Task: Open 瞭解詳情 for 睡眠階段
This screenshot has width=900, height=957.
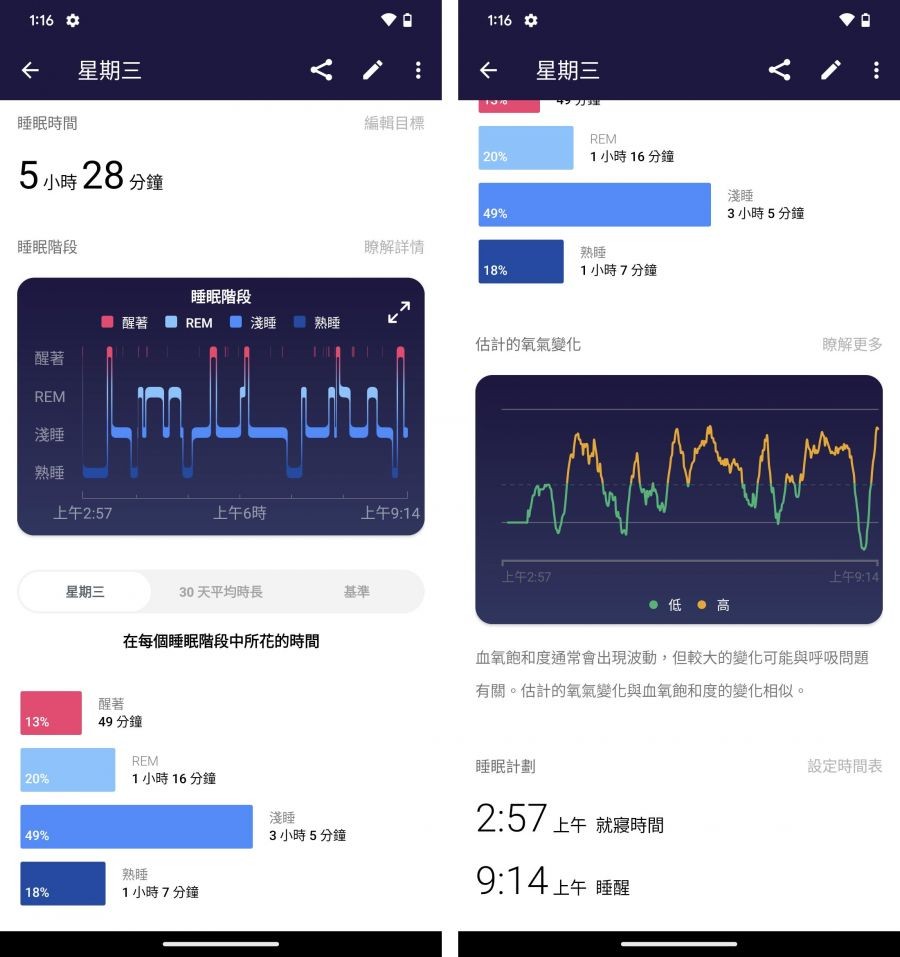Action: point(394,246)
